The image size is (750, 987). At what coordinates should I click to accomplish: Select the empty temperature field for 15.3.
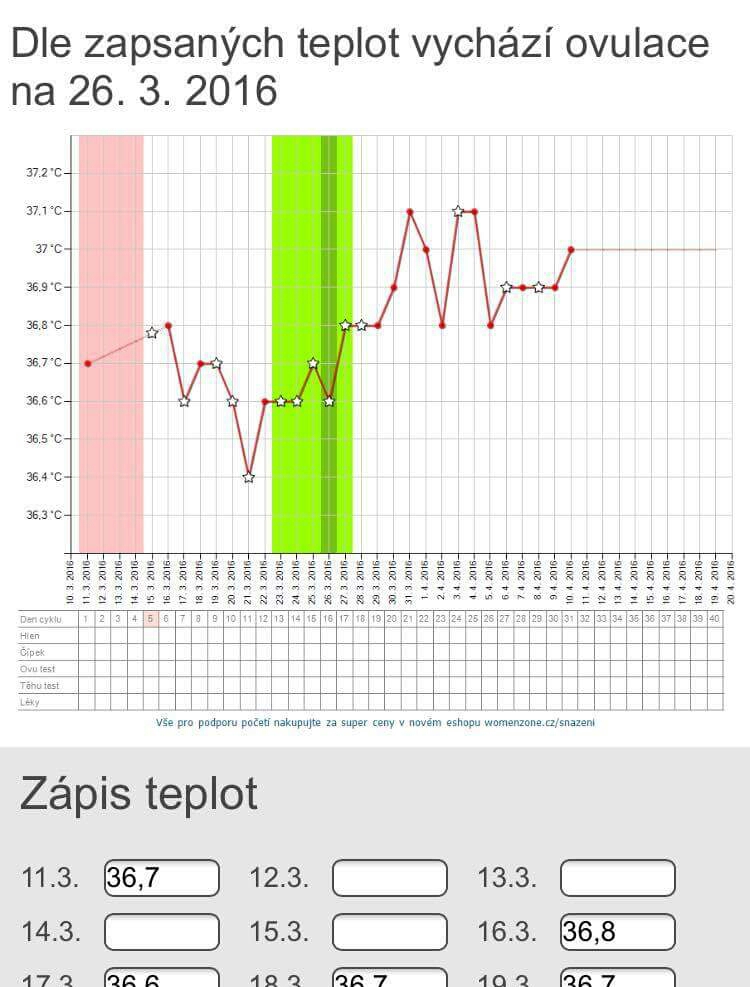point(389,932)
